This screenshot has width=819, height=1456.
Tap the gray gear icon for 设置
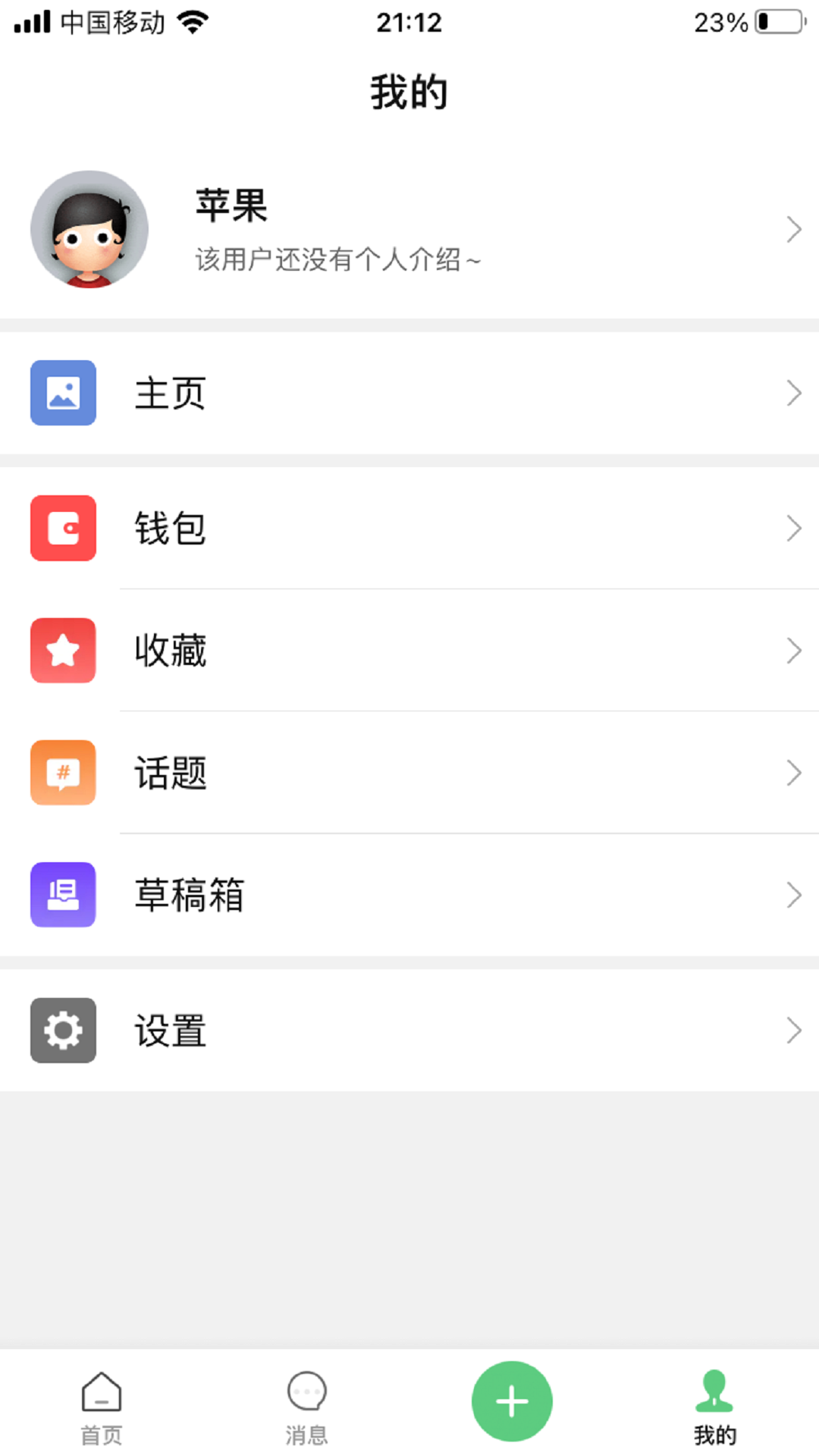pos(61,1030)
